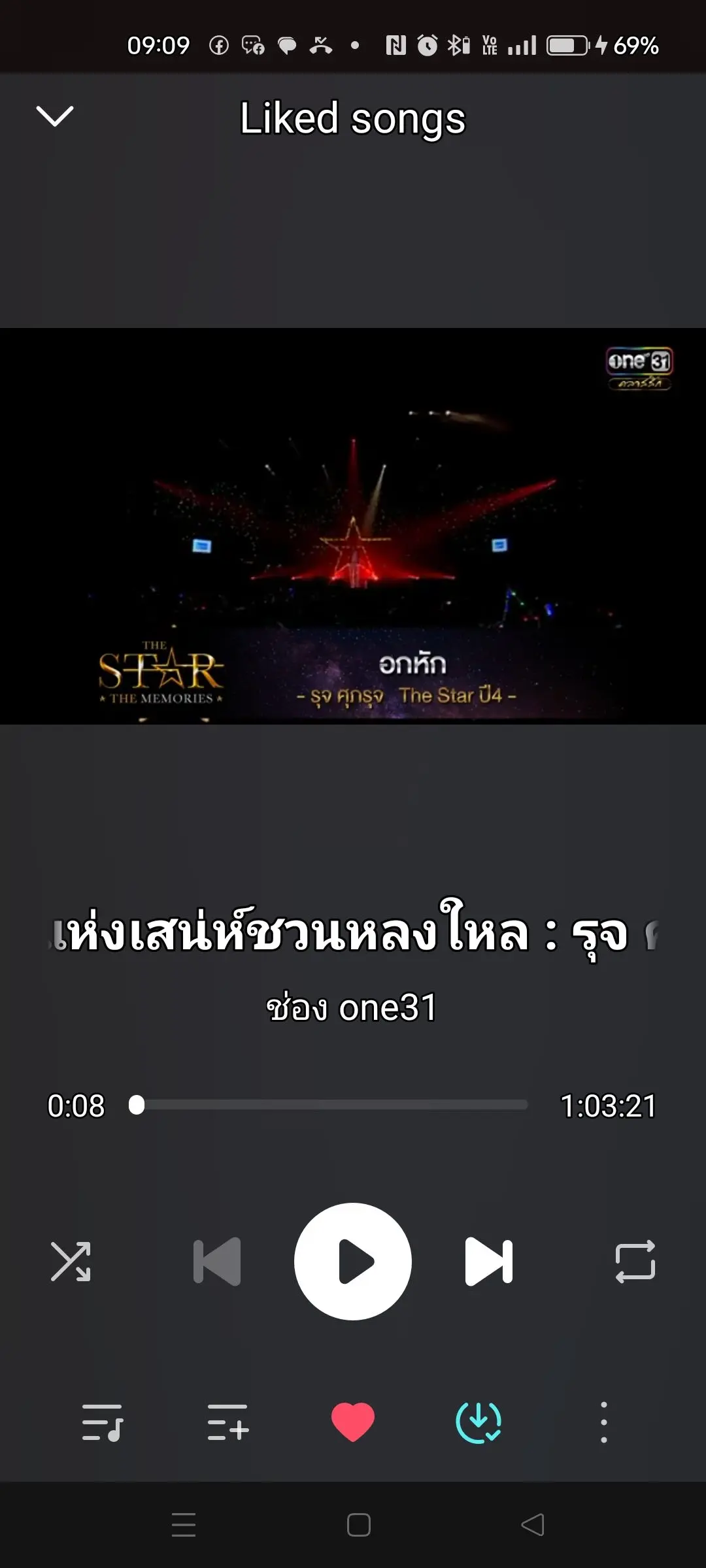Unlike the song with the red heart
The width and height of the screenshot is (706, 1568).
(353, 1422)
